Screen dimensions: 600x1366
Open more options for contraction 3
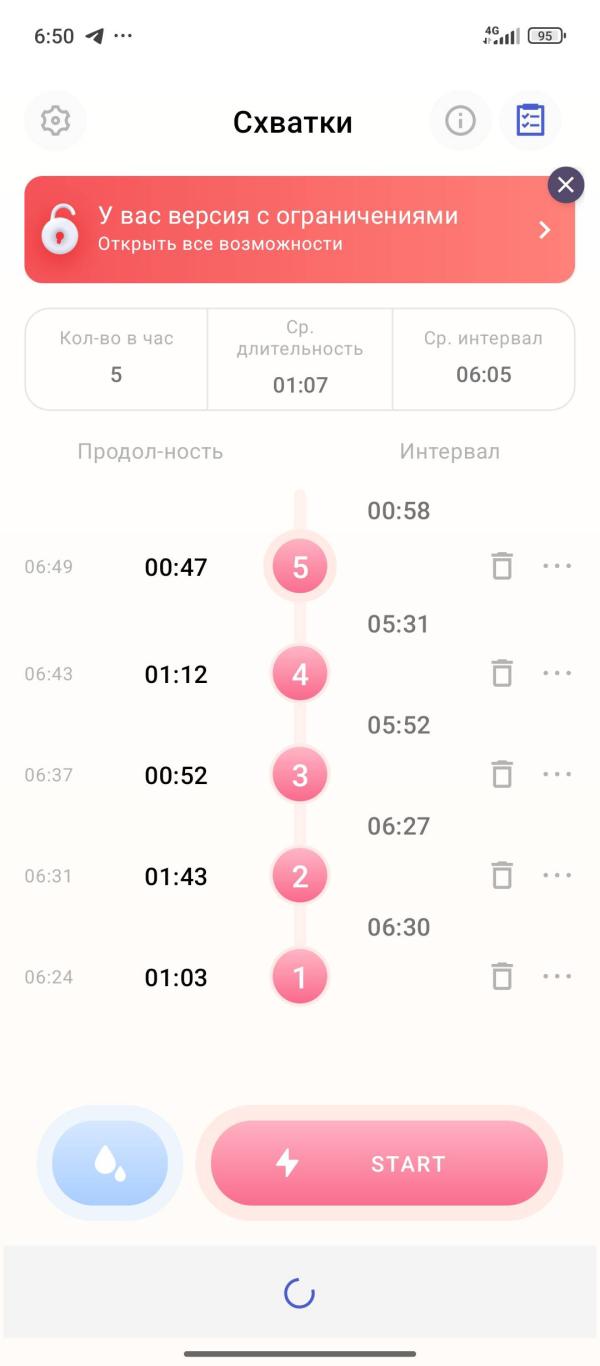coord(557,774)
